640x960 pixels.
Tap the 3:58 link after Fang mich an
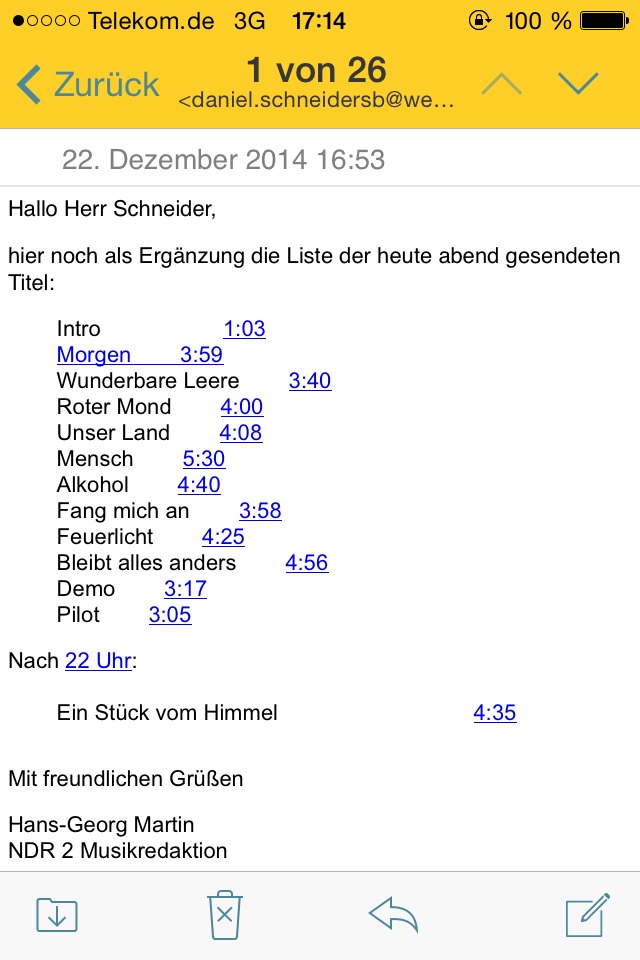click(x=260, y=511)
